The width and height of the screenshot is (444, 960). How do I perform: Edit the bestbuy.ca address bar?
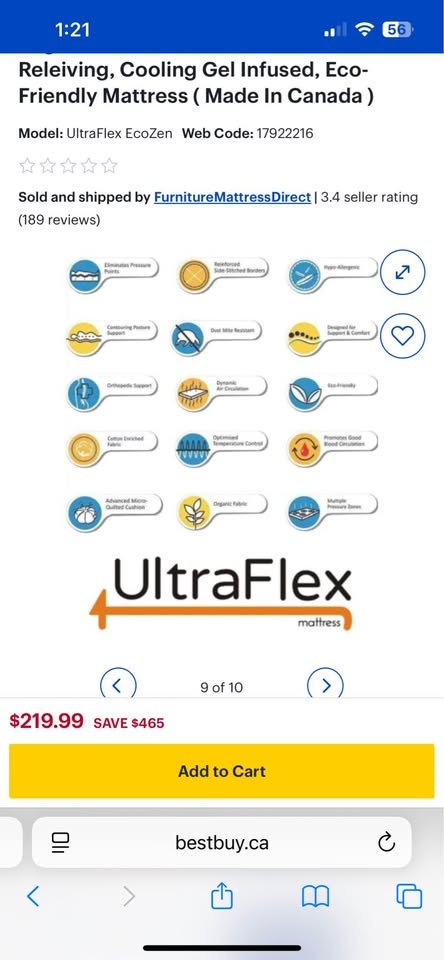(222, 843)
